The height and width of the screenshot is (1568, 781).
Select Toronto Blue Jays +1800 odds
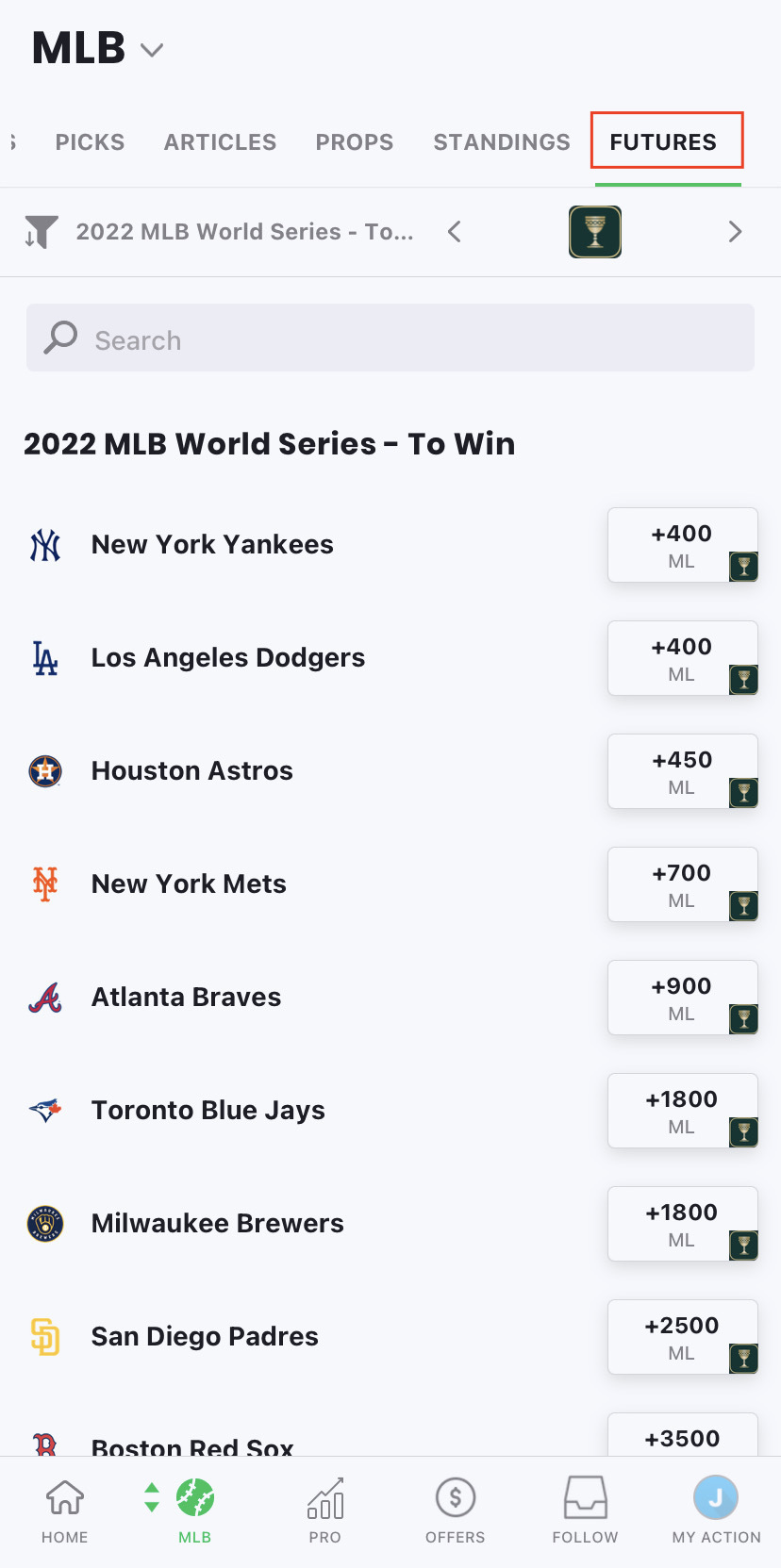(682, 1111)
